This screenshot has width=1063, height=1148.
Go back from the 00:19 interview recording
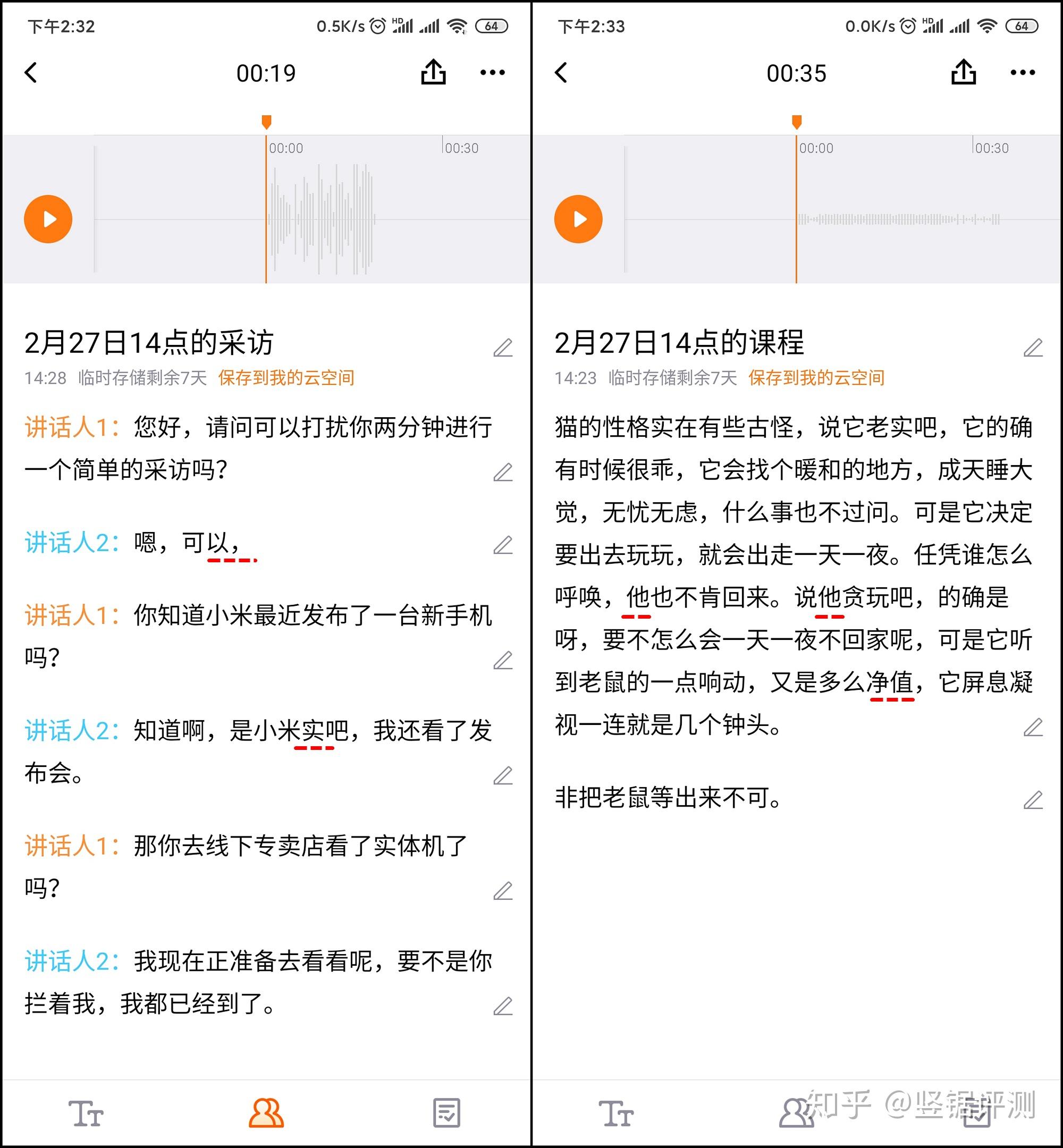click(32, 72)
